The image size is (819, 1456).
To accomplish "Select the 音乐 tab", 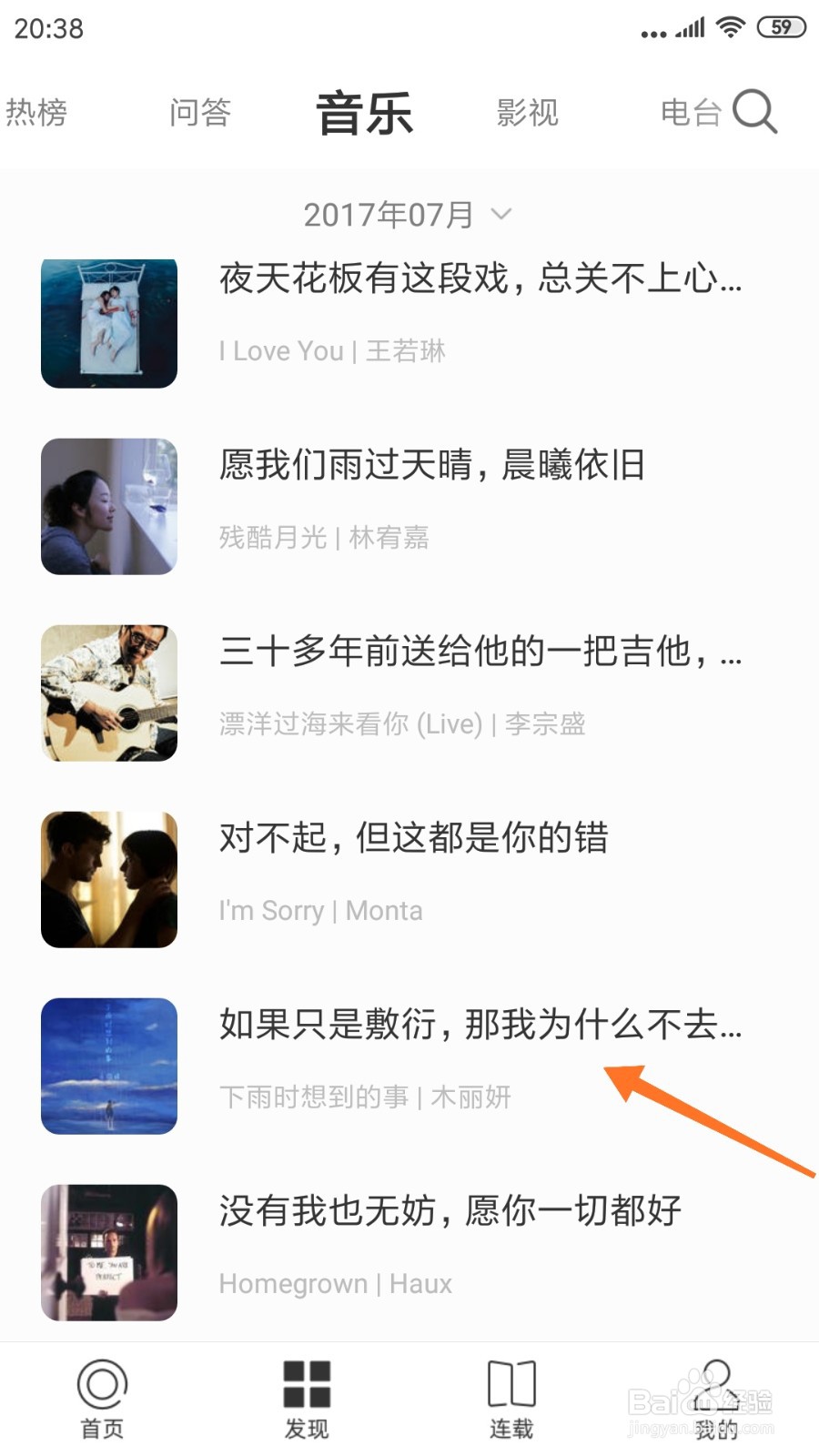I will click(364, 111).
